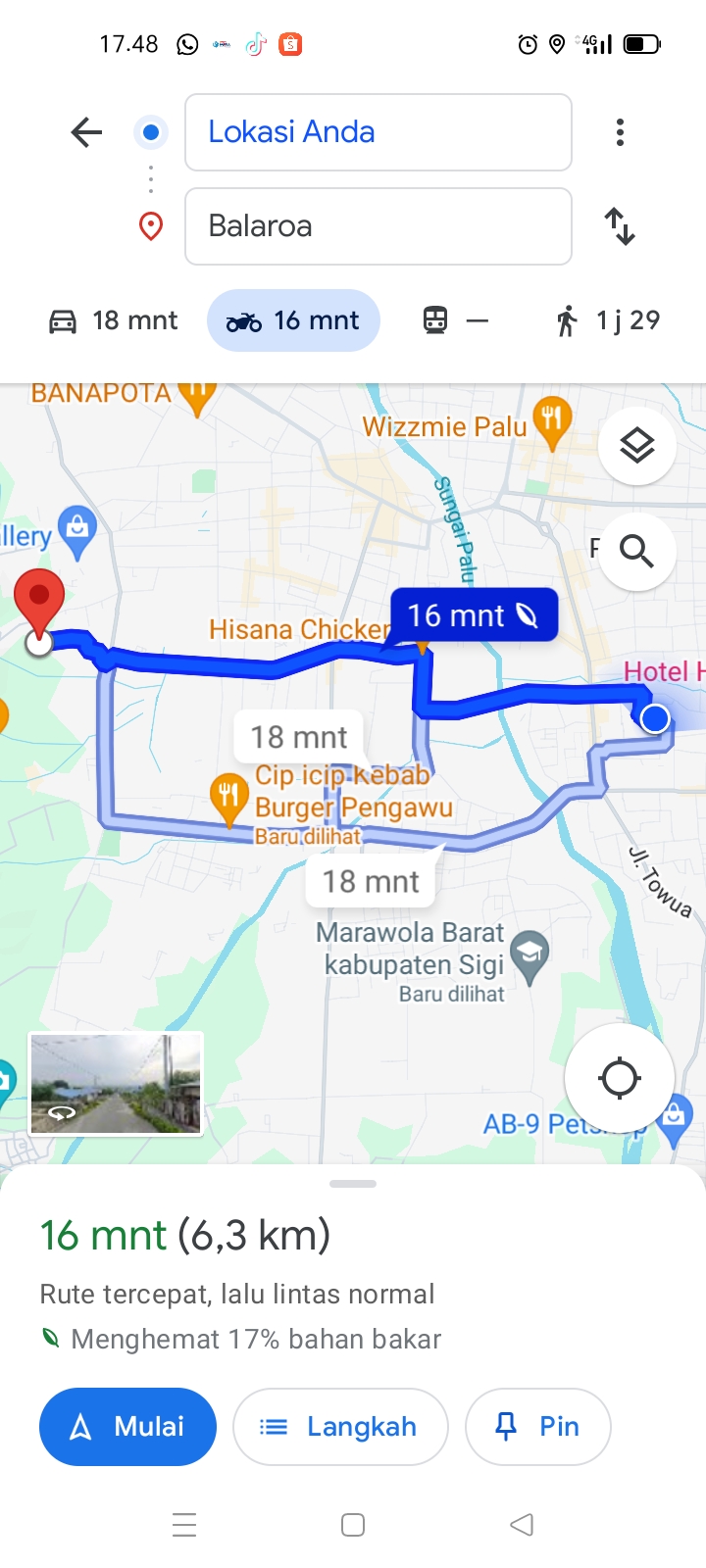Swap start and destination locations
The height and width of the screenshot is (1568, 706).
point(620,226)
